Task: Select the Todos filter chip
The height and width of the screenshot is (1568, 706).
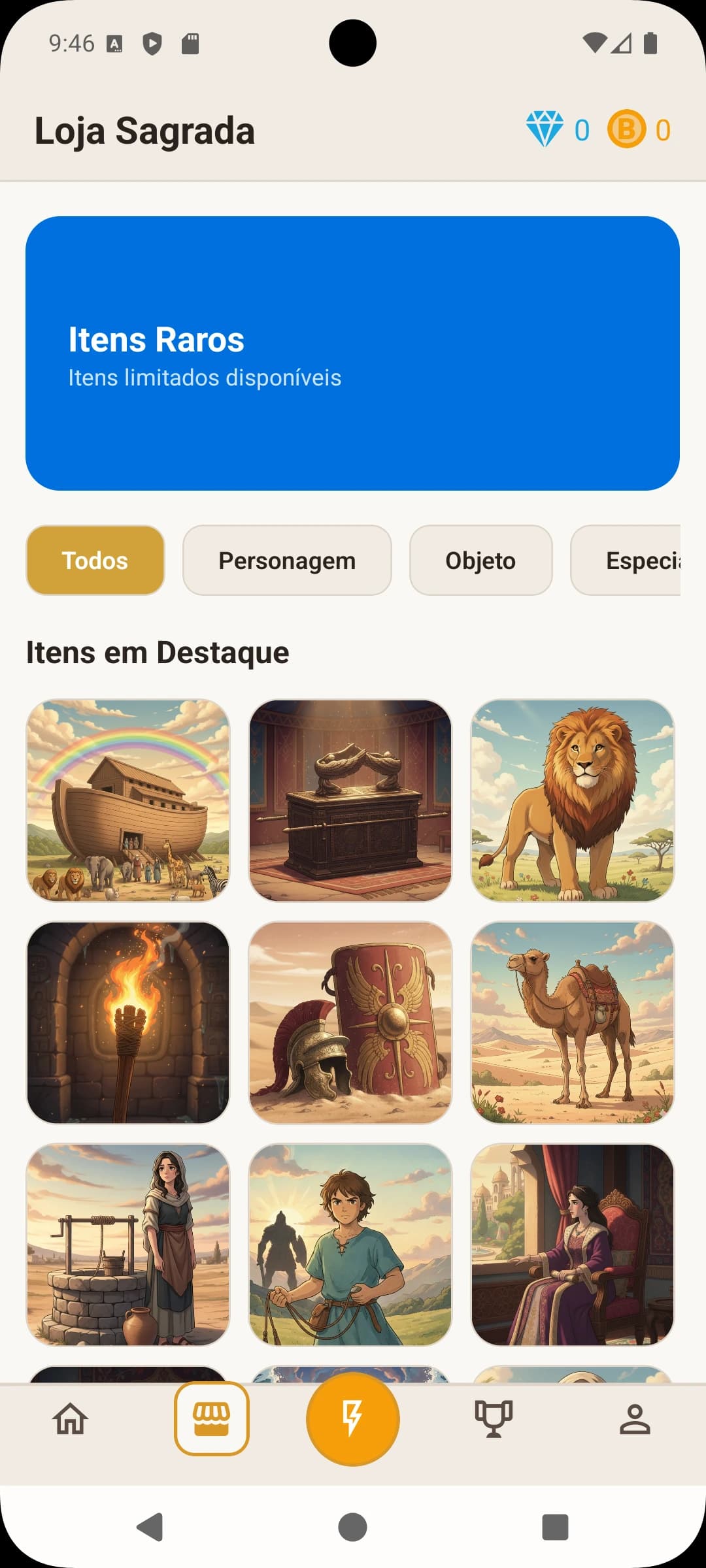Action: [94, 560]
